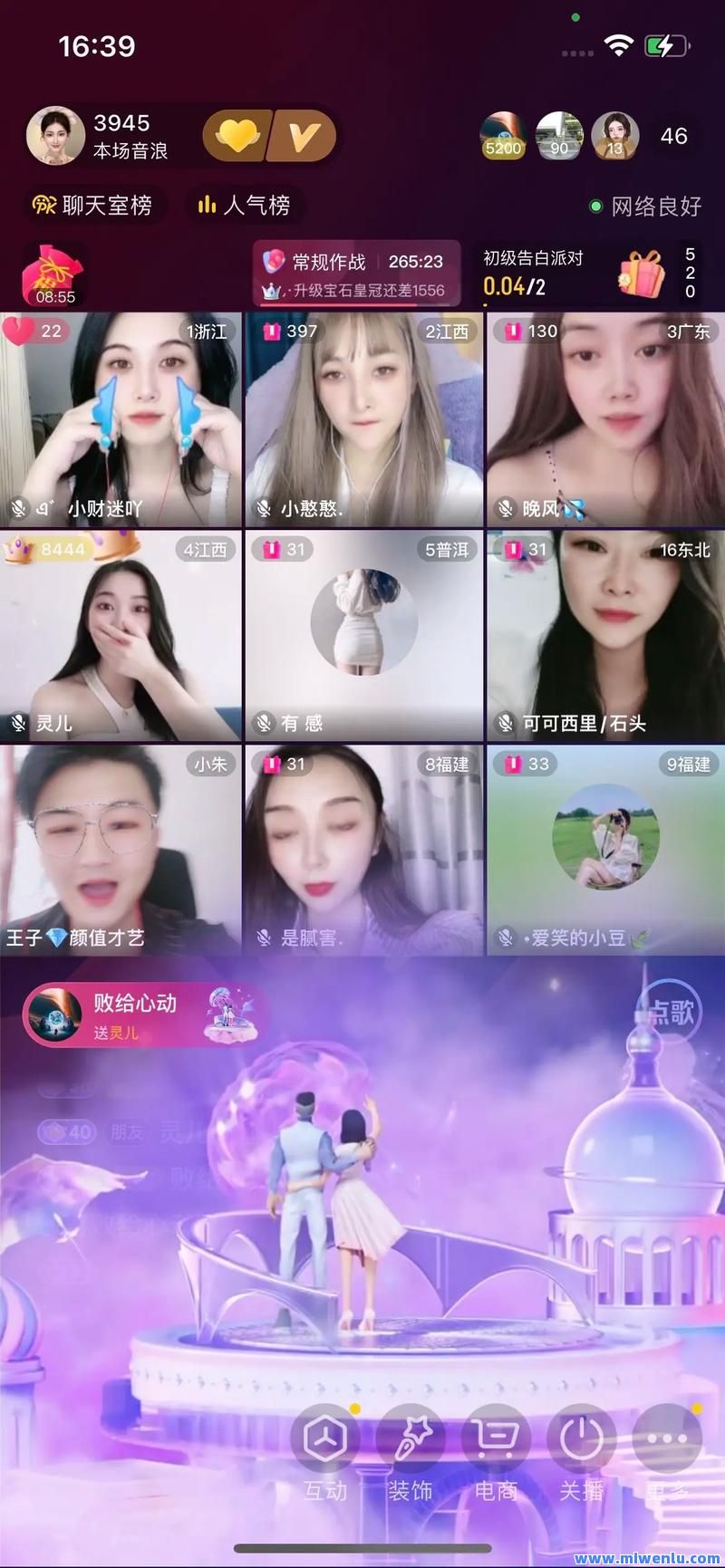Open the 人气榜 popularity ranking
This screenshot has height=1568, width=725.
245,205
